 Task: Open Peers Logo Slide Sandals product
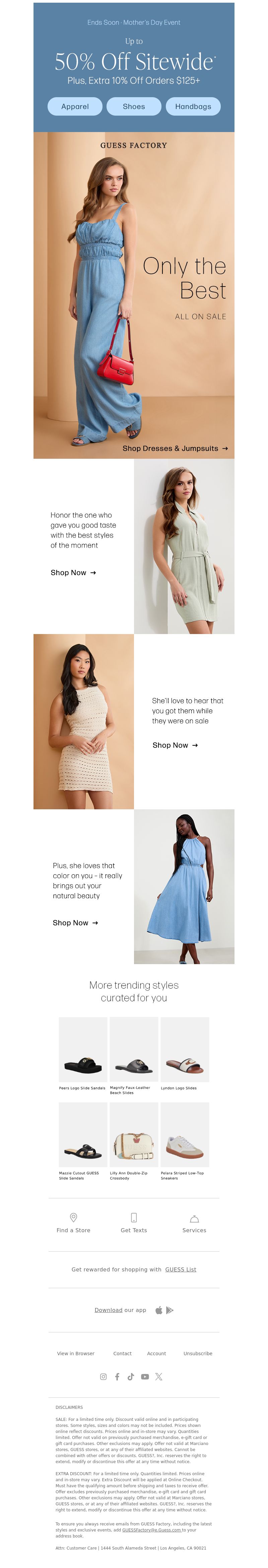(x=83, y=1049)
